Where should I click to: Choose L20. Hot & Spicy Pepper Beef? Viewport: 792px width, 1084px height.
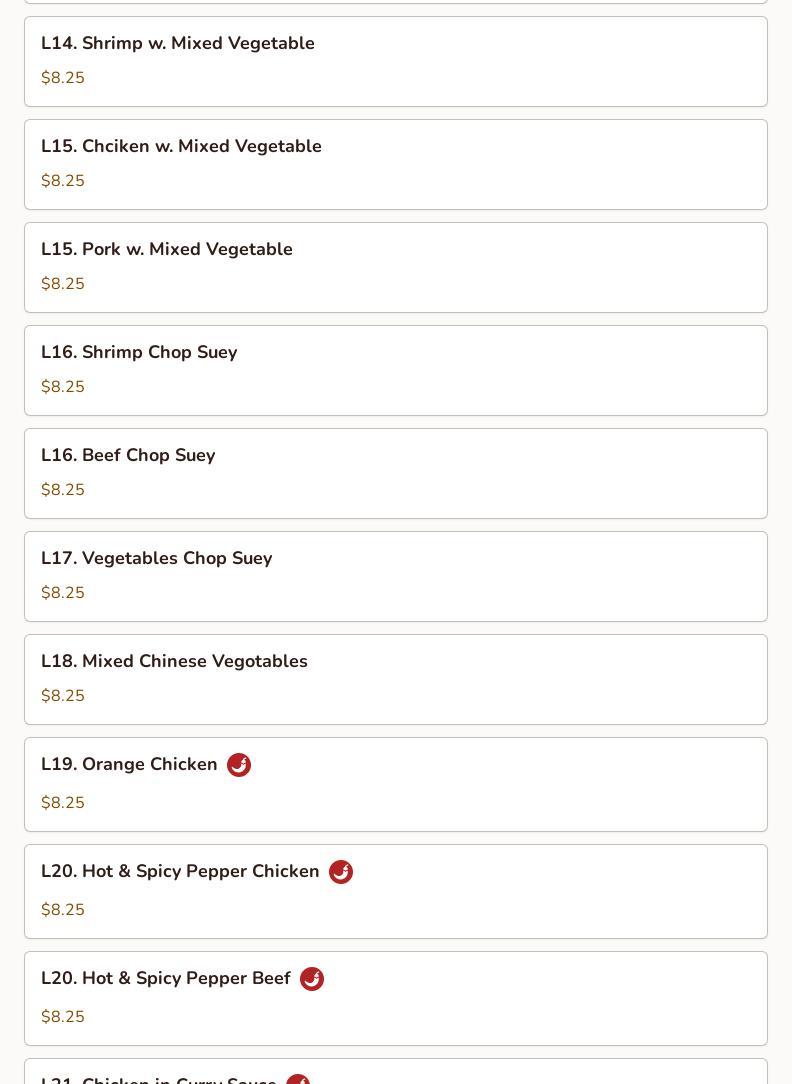(x=395, y=998)
